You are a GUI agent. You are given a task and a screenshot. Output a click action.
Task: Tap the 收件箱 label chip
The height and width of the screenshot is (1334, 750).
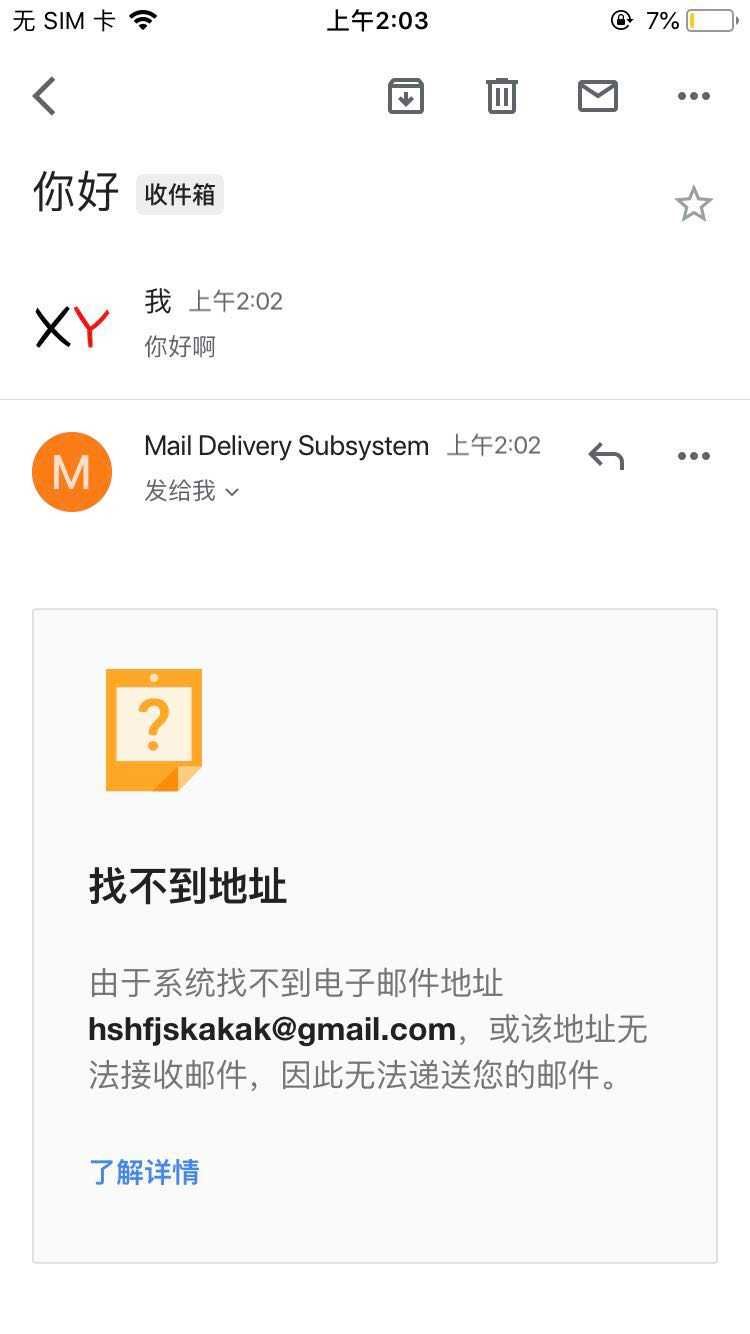pyautogui.click(x=180, y=194)
